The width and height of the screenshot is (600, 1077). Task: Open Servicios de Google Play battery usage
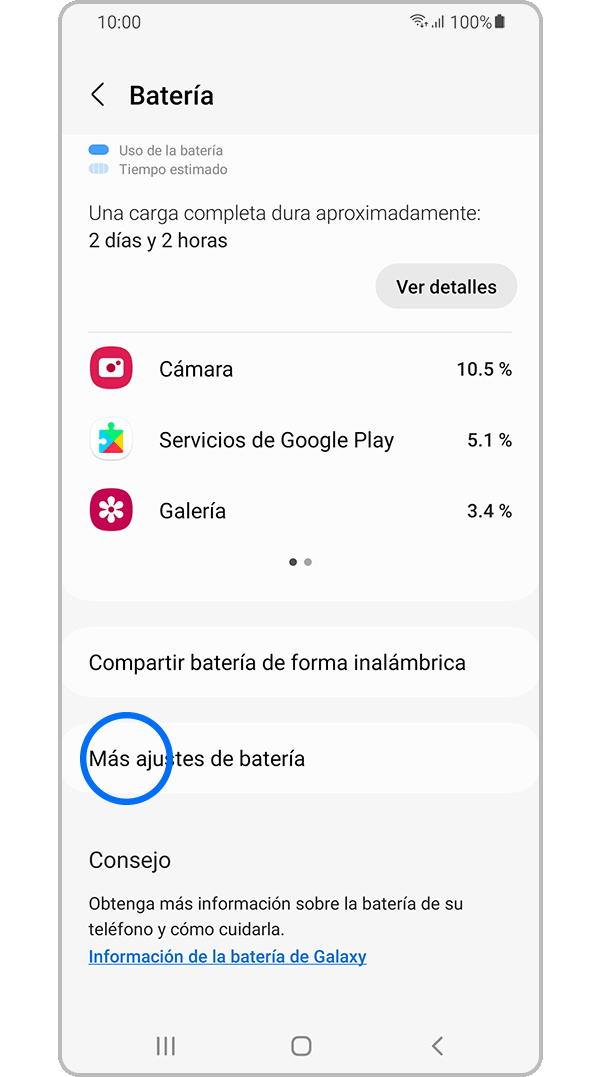coord(300,440)
